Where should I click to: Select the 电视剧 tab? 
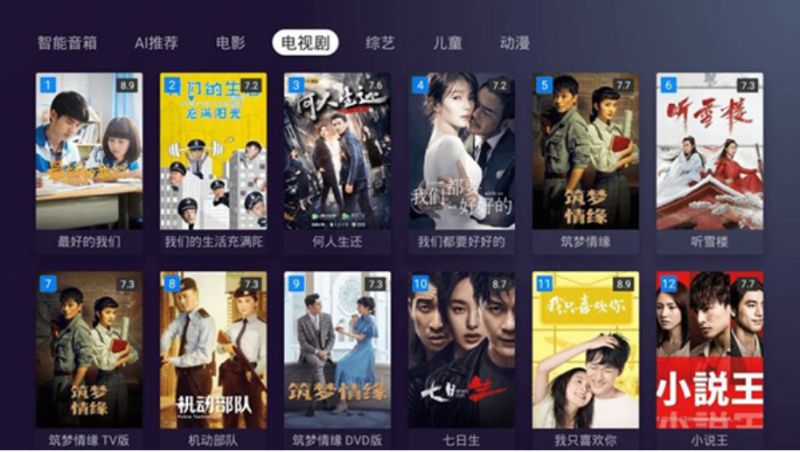(x=305, y=43)
